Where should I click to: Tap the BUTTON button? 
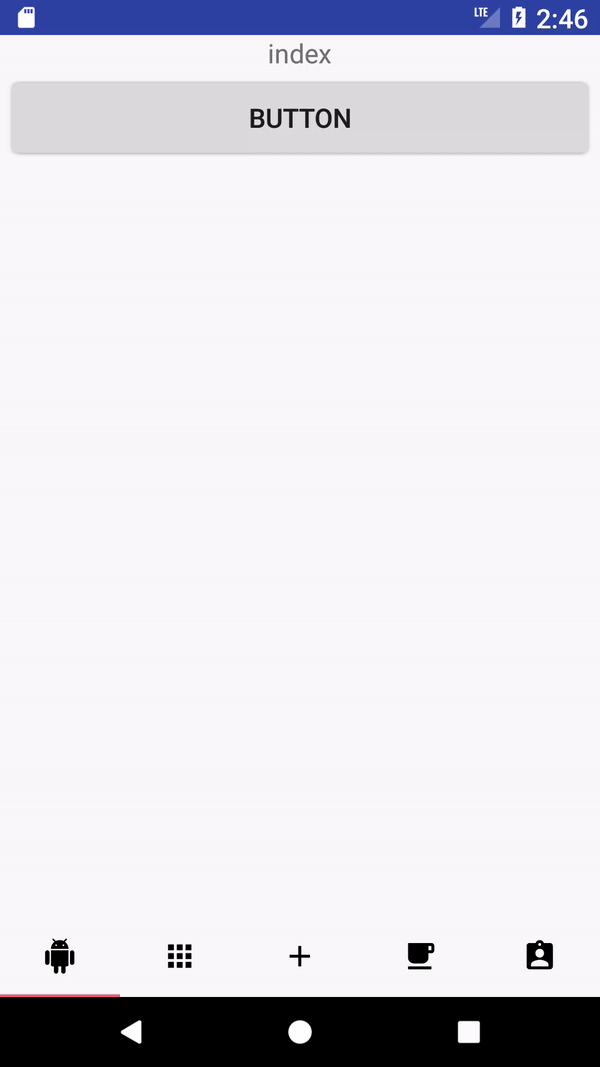pos(299,118)
